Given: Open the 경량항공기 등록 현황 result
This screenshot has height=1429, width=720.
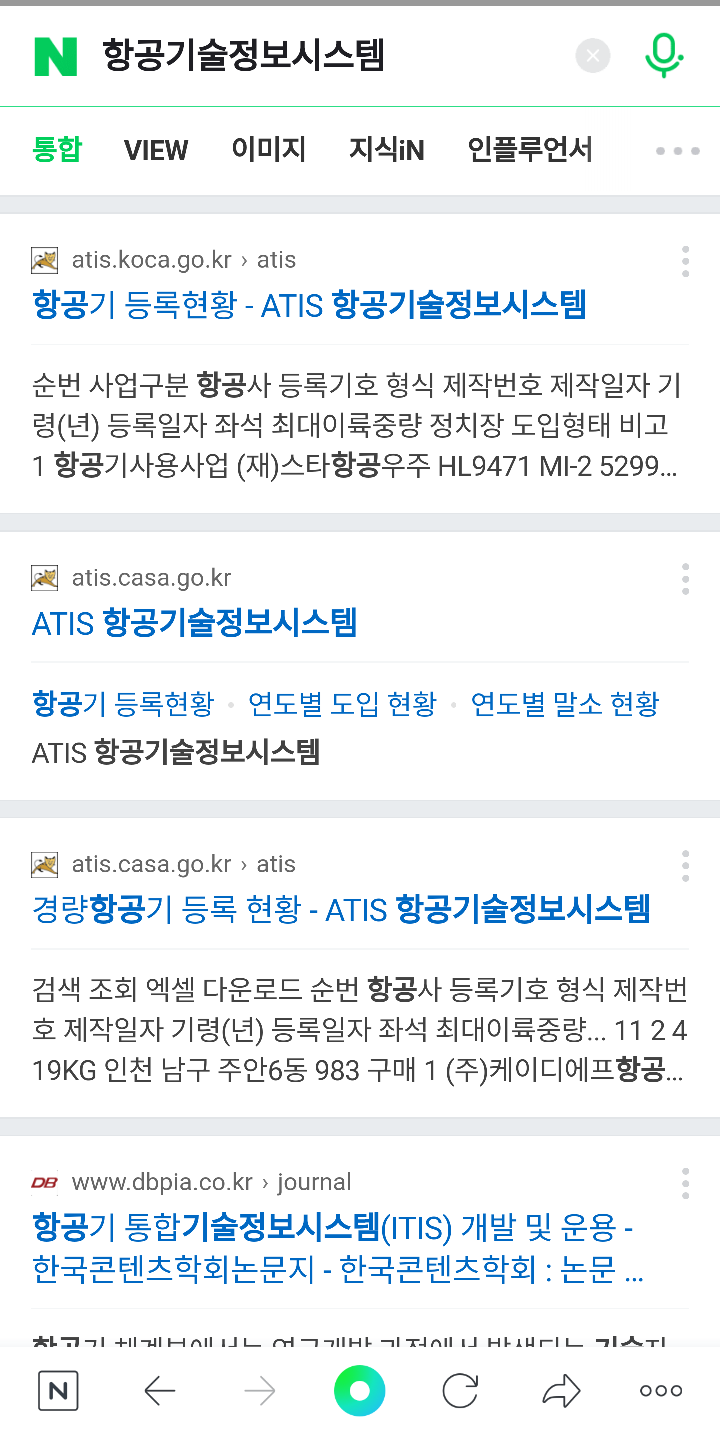Looking at the screenshot, I should [x=341, y=909].
